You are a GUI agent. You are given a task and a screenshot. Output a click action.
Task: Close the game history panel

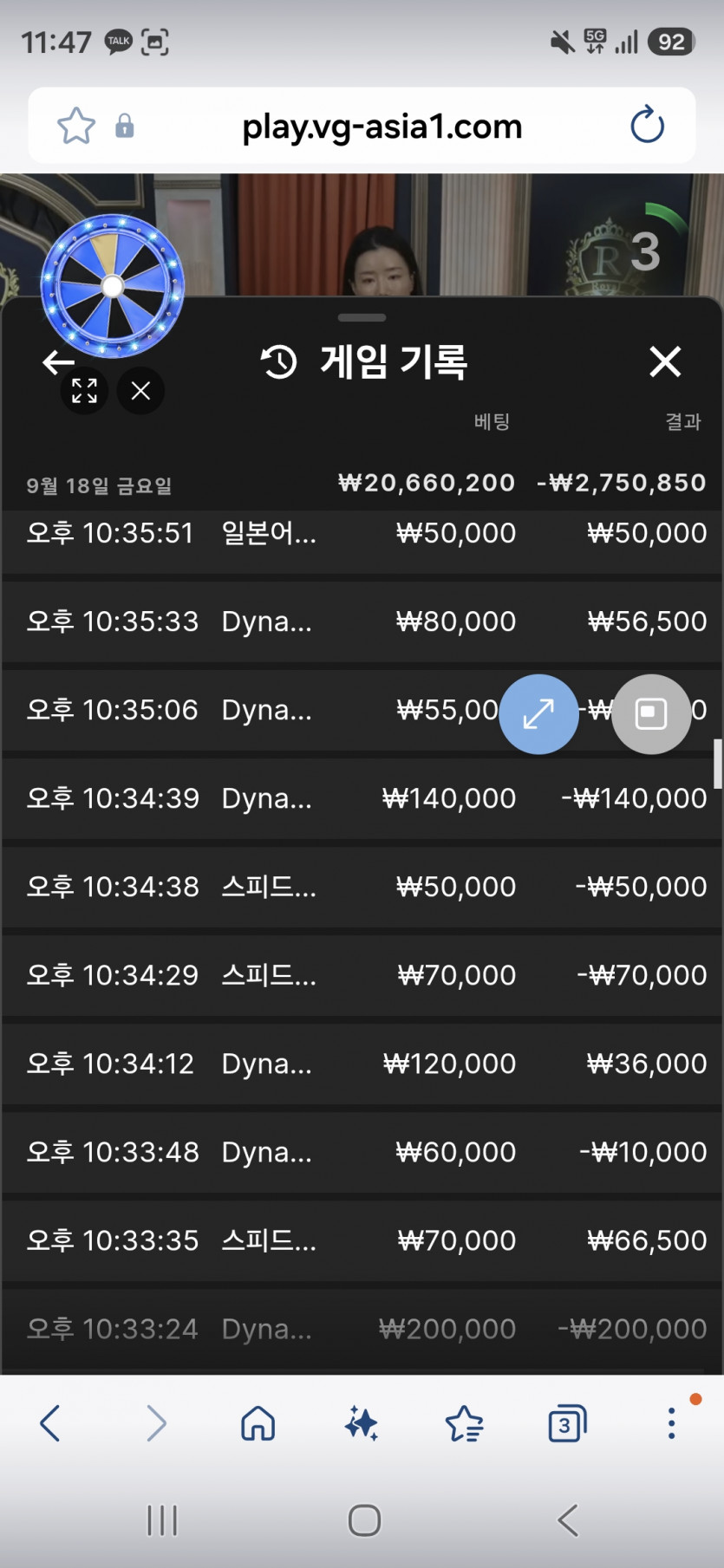pos(665,361)
